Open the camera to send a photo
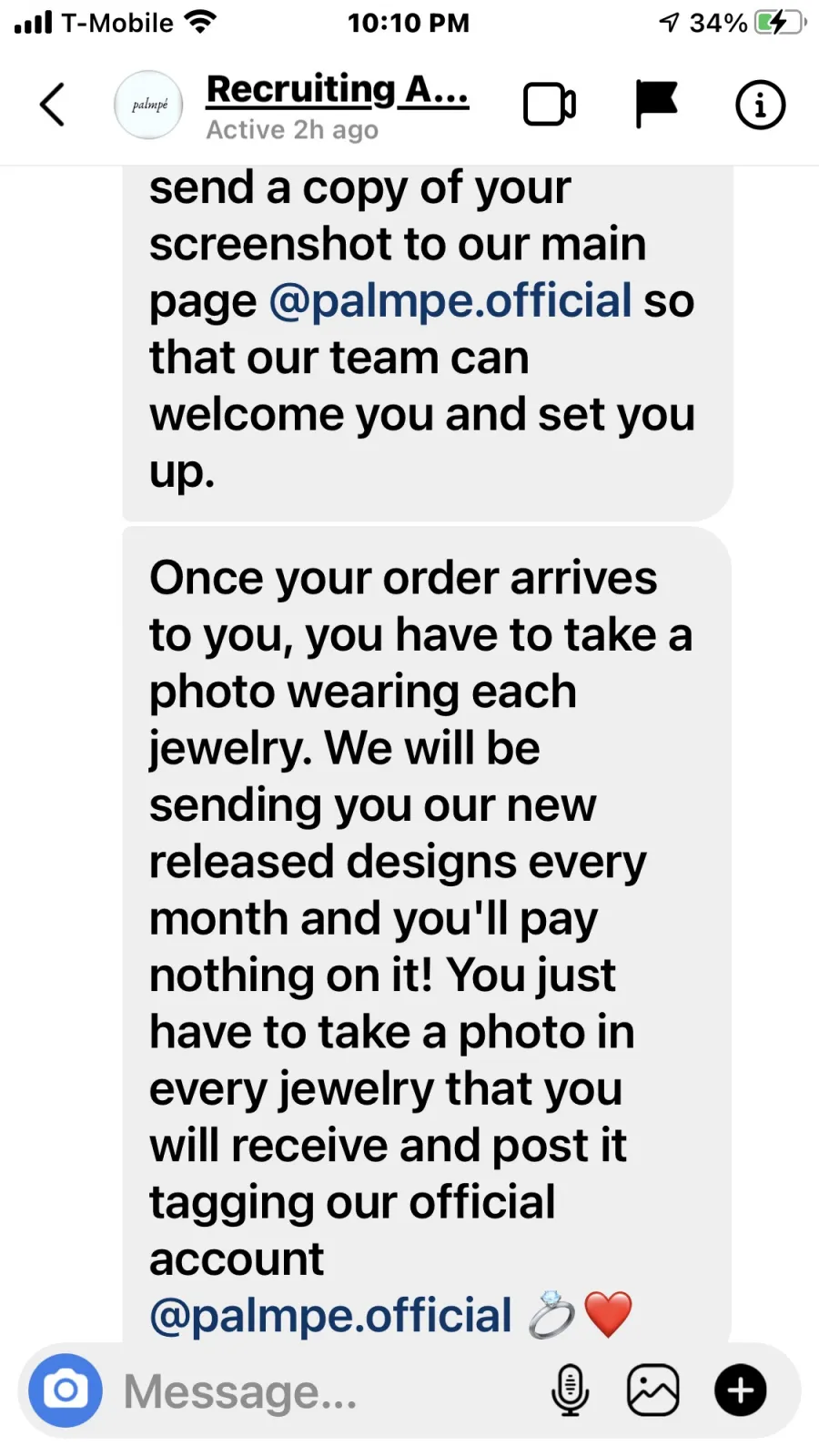The height and width of the screenshot is (1456, 819). 66,1390
